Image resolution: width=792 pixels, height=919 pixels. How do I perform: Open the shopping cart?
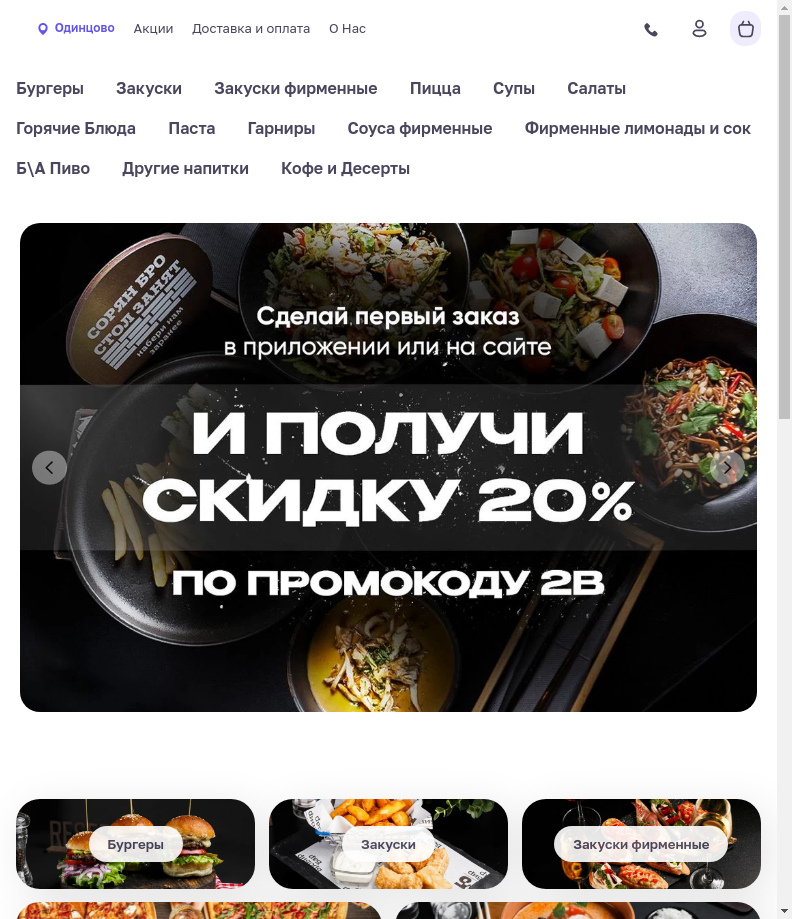tap(745, 29)
